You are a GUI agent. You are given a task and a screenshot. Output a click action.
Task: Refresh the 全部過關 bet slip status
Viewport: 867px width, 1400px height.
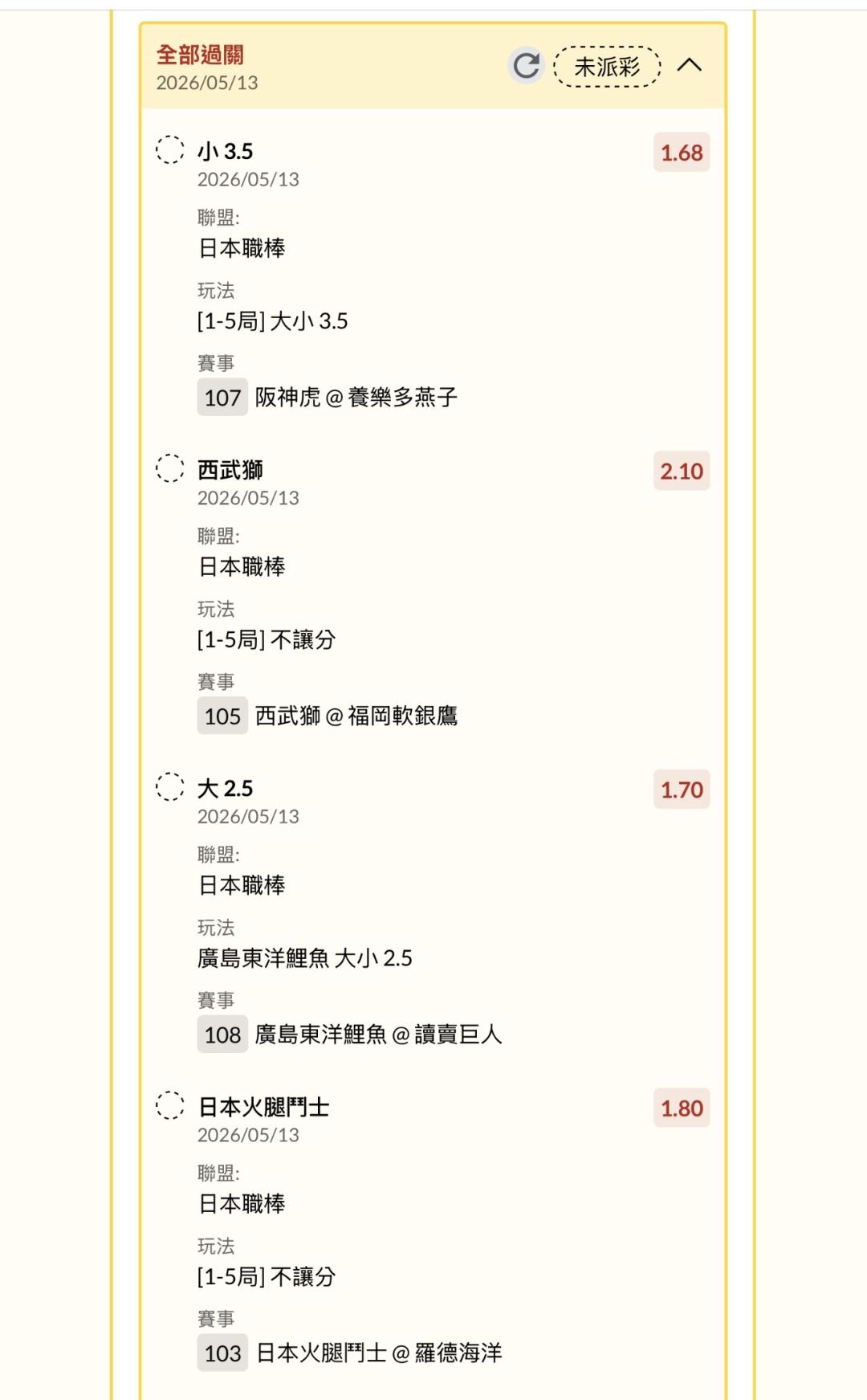[x=526, y=66]
